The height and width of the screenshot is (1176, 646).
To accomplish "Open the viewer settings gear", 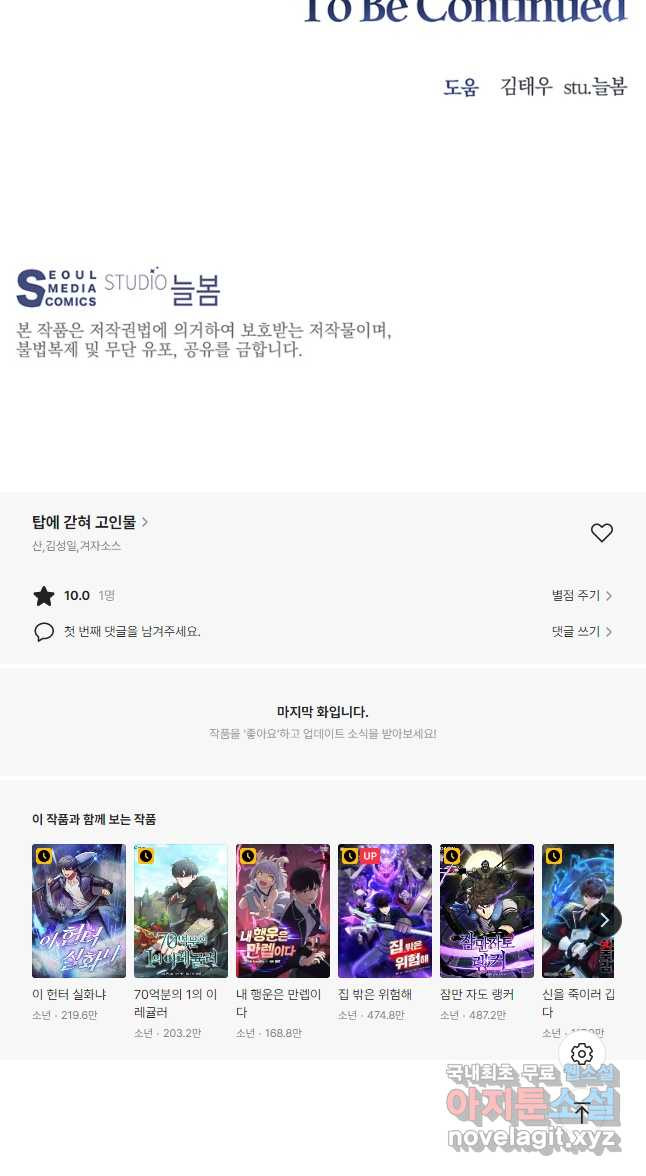I will point(582,1054).
